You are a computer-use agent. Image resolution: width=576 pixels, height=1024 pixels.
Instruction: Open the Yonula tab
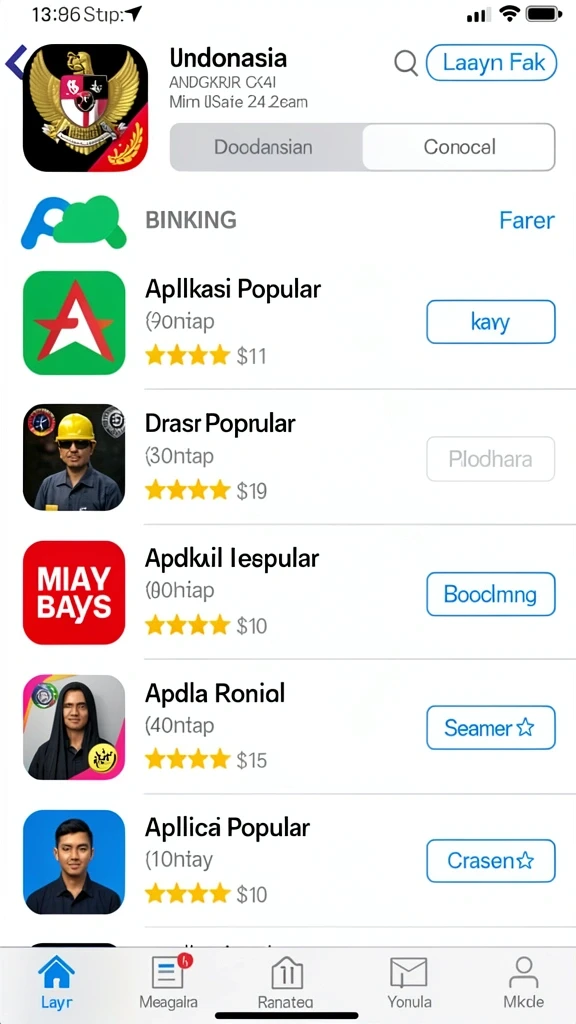click(409, 982)
